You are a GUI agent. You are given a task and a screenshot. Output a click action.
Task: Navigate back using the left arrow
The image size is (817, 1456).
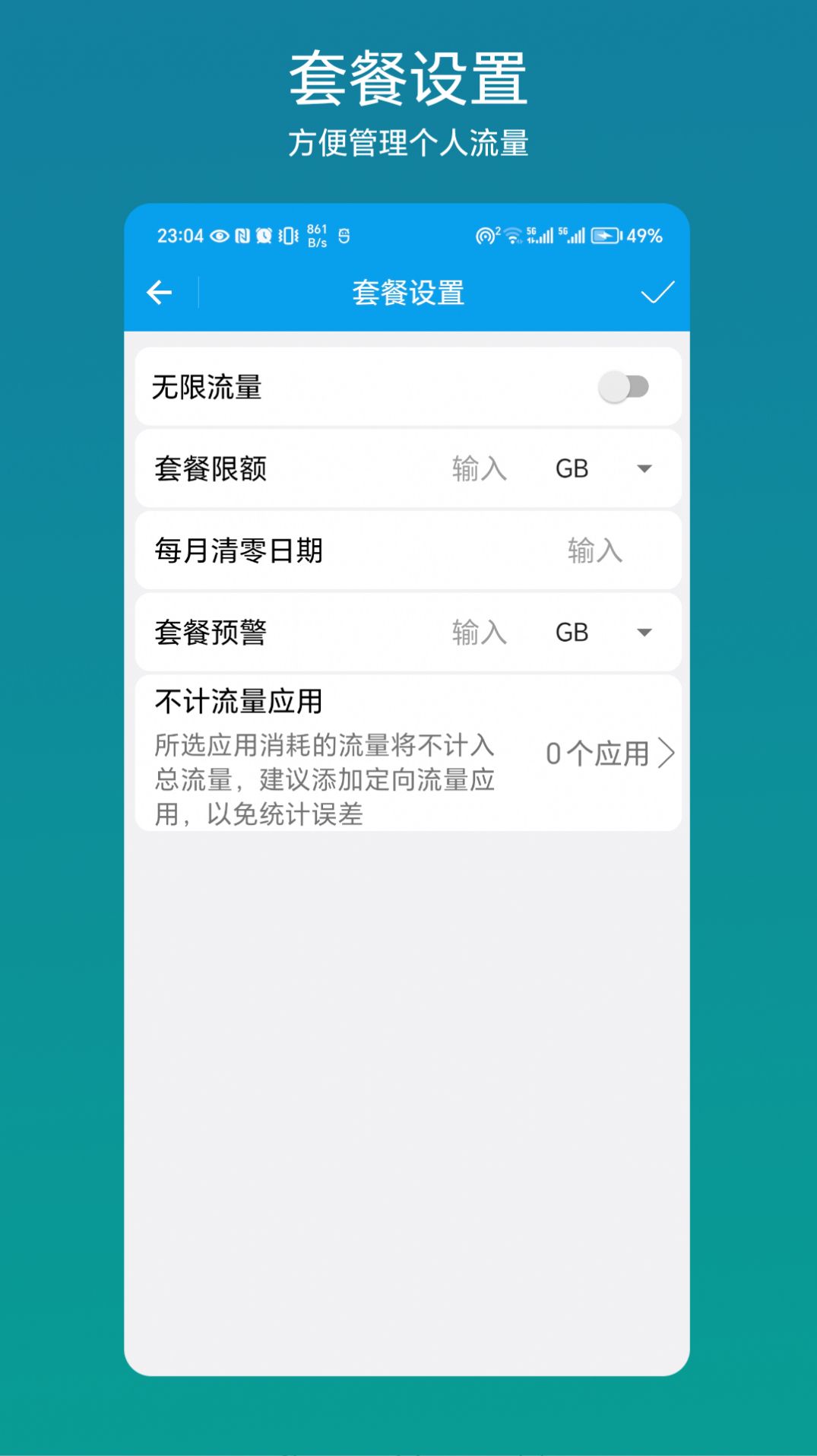159,291
